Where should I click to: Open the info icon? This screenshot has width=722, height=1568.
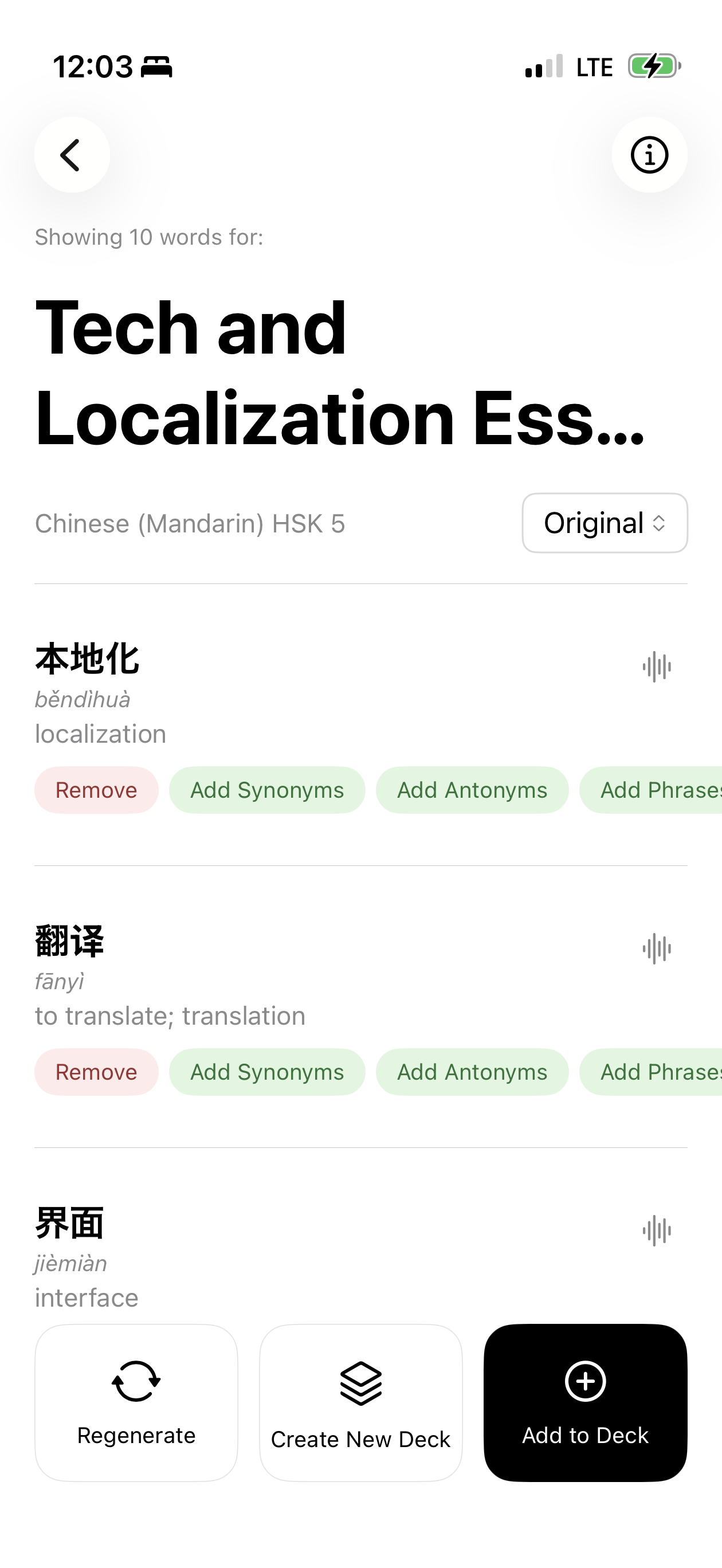tap(650, 155)
